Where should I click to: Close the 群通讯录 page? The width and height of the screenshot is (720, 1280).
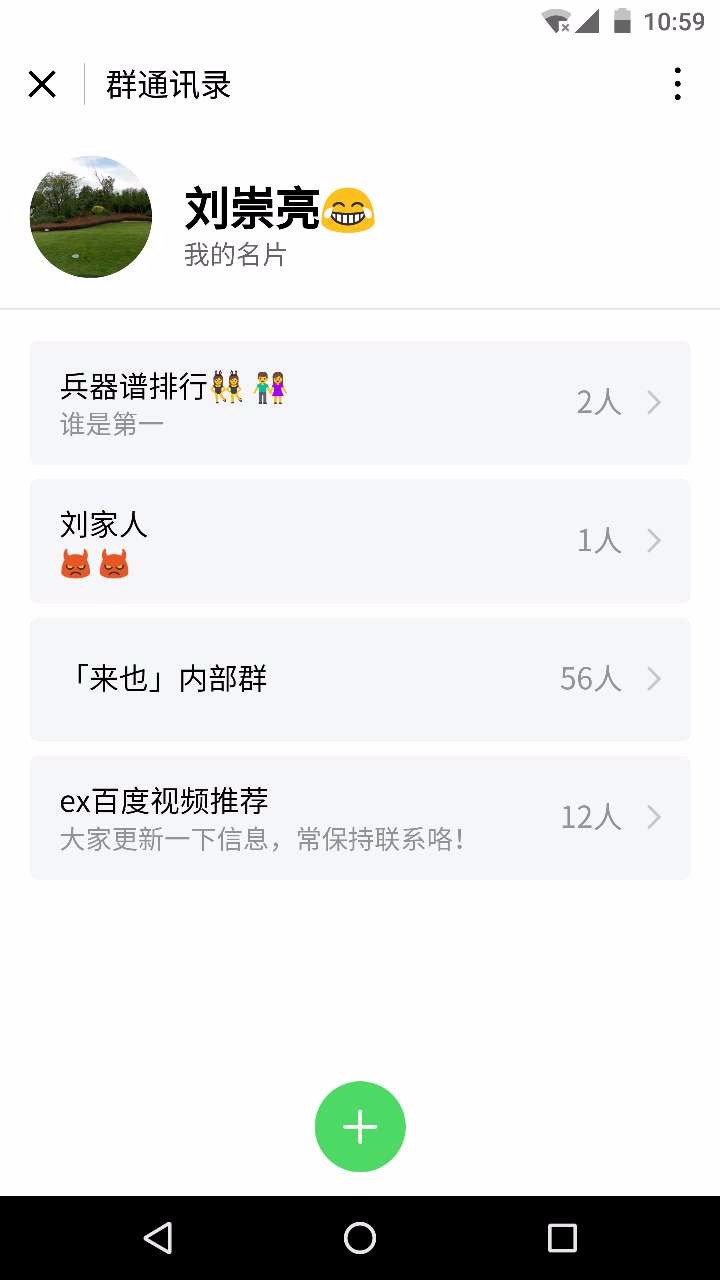point(42,84)
